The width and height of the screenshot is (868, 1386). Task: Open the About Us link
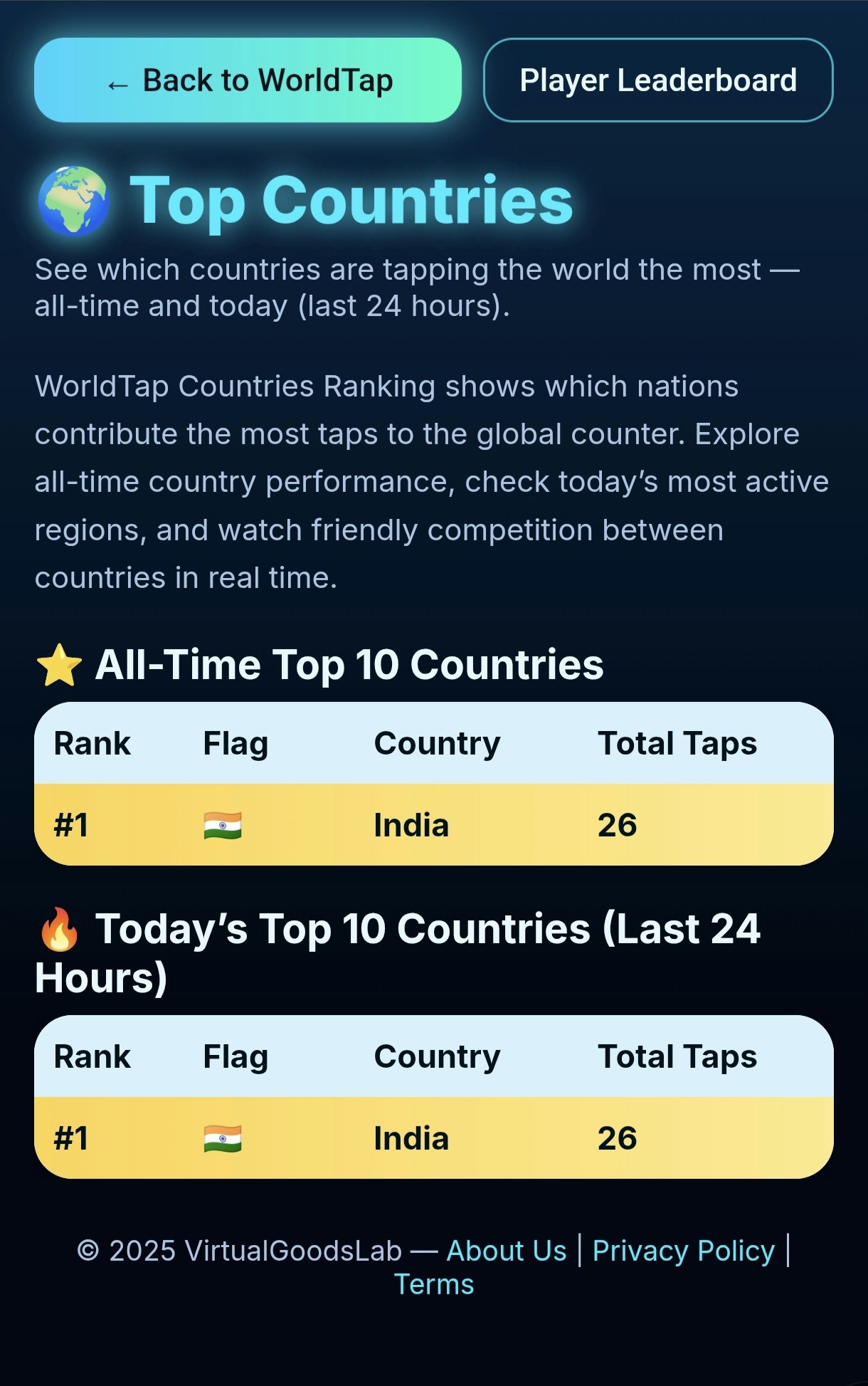pos(505,1250)
